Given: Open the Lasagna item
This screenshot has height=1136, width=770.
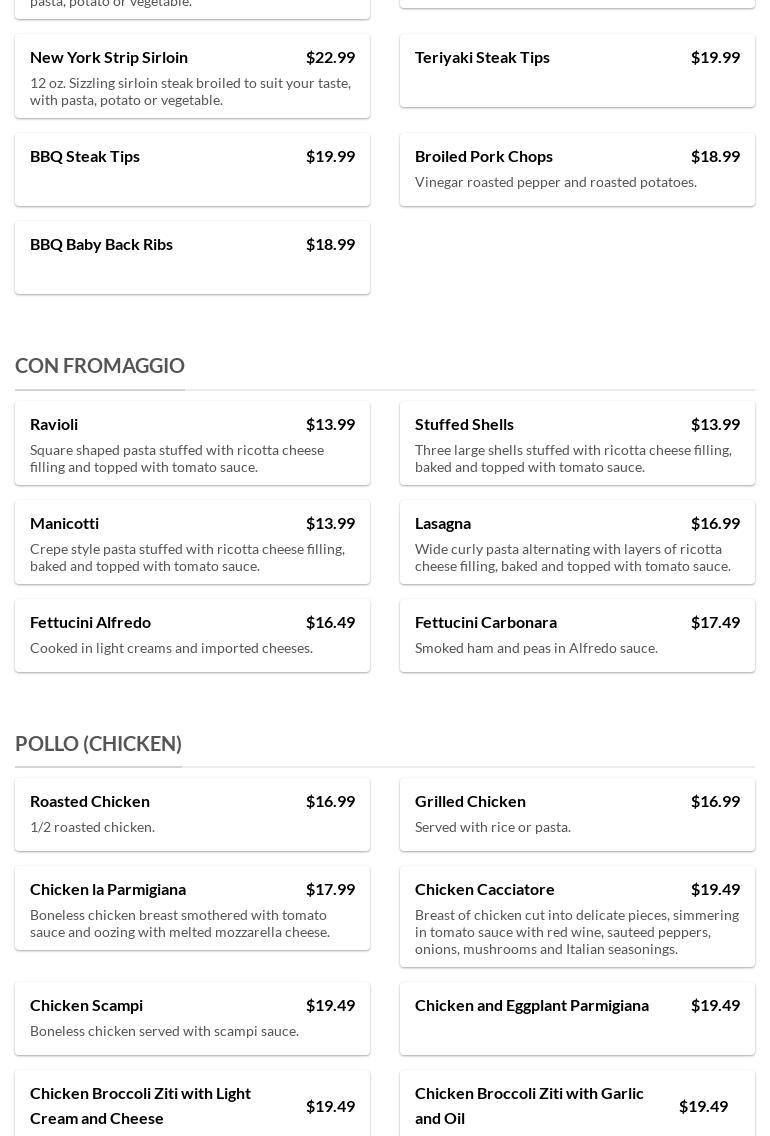Looking at the screenshot, I should pos(577,542).
